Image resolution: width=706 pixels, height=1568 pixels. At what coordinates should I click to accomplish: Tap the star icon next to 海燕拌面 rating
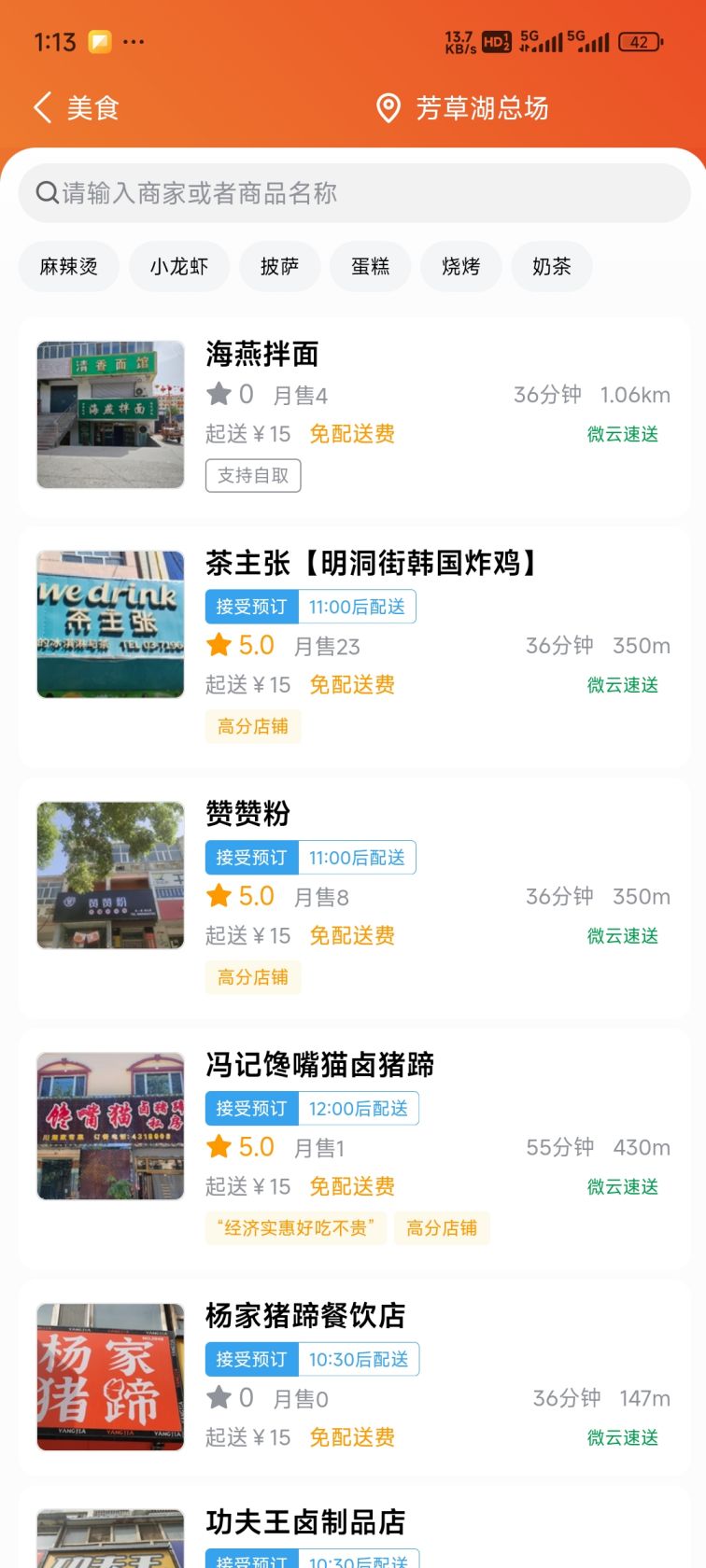(219, 394)
